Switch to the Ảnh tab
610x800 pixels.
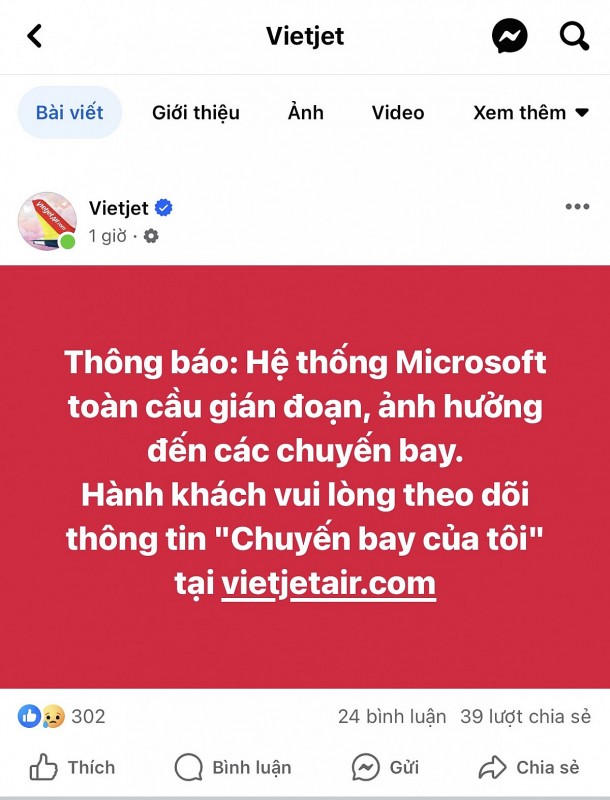(x=306, y=112)
